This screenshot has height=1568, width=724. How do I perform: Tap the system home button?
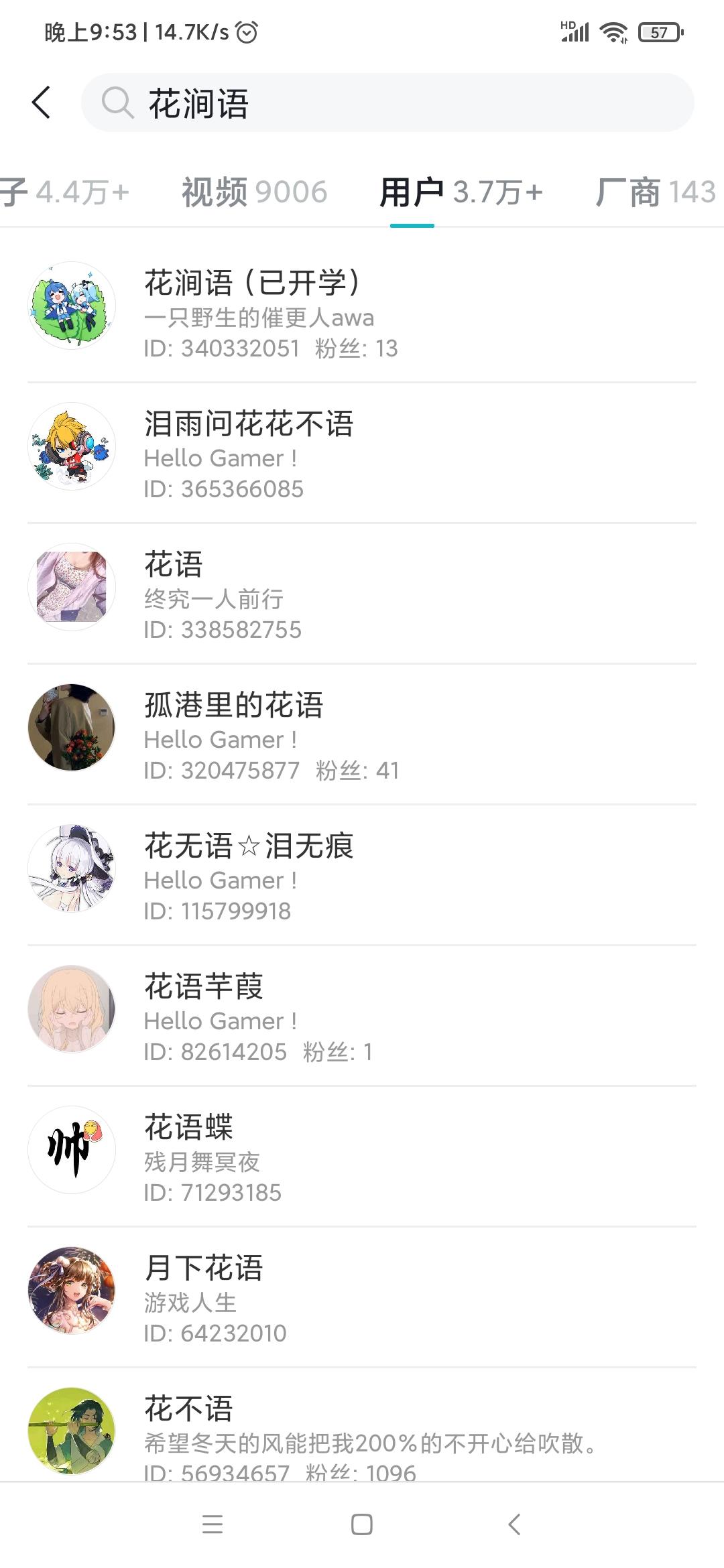pos(362,1524)
